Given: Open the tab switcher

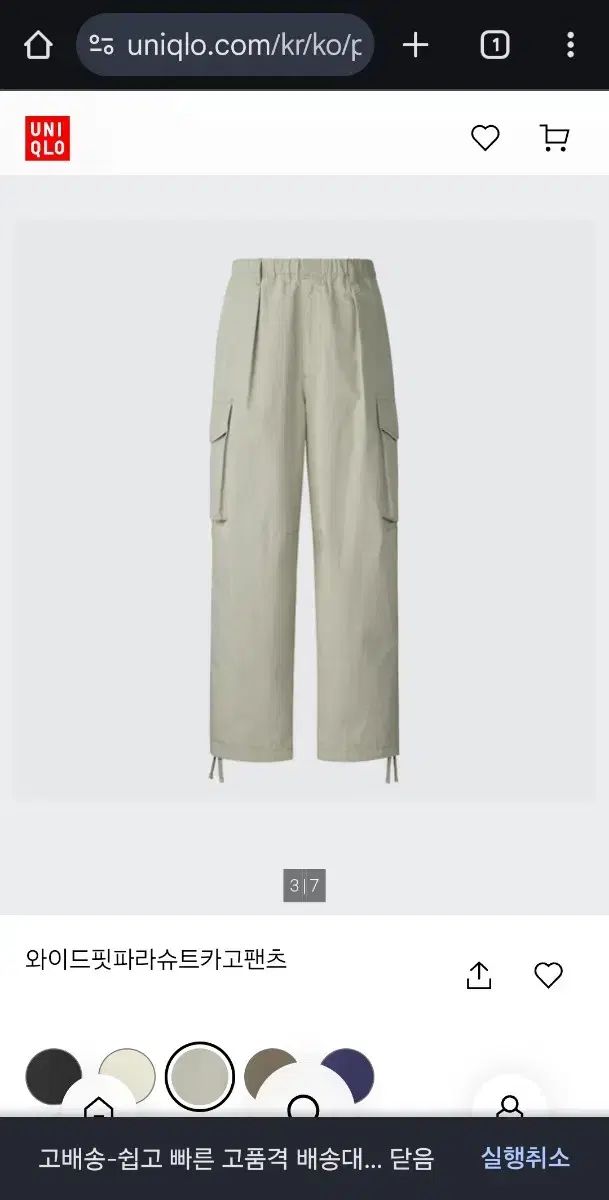Looking at the screenshot, I should coord(494,45).
